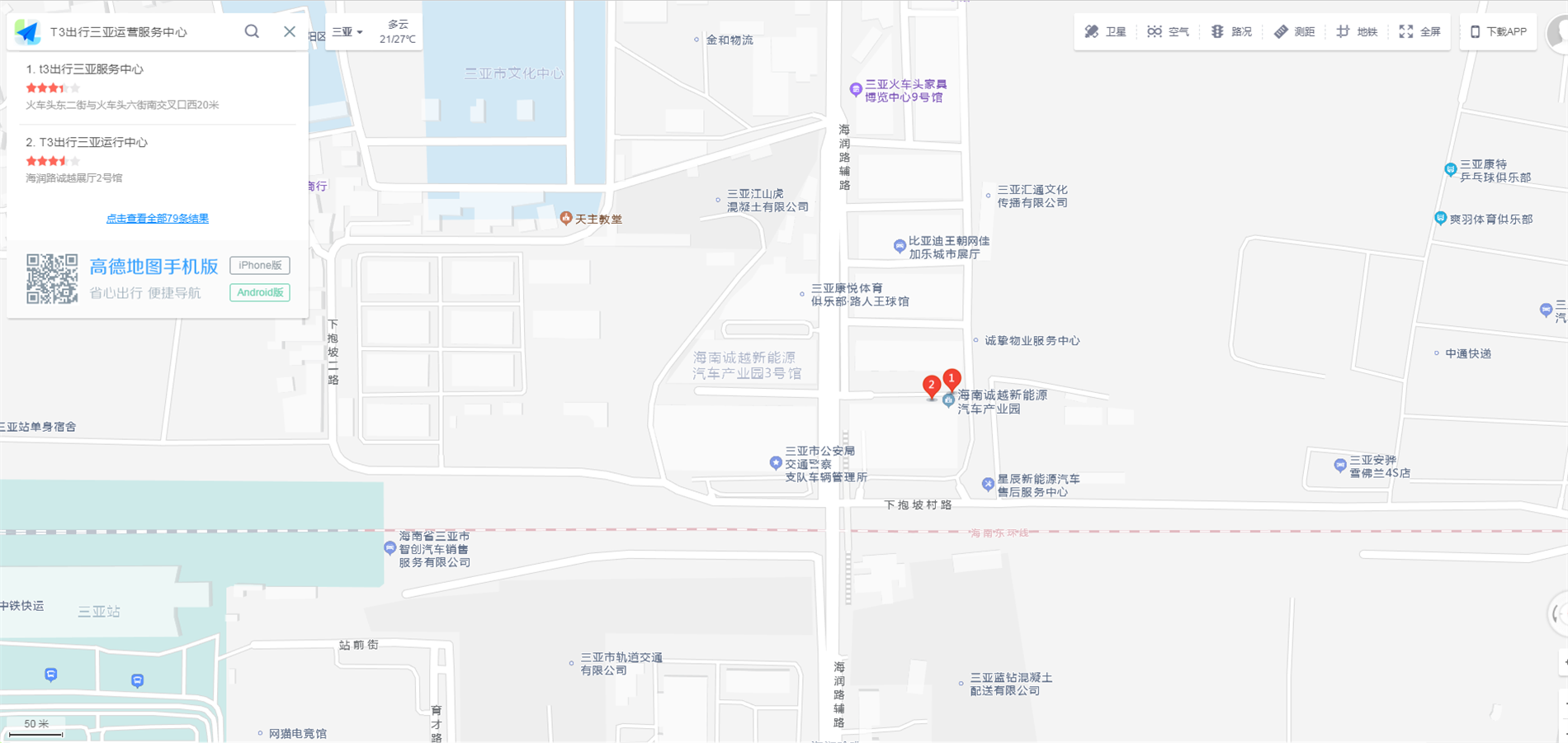1568x743 pixels.
Task: Open the 地铁 subway map
Action: [1357, 32]
